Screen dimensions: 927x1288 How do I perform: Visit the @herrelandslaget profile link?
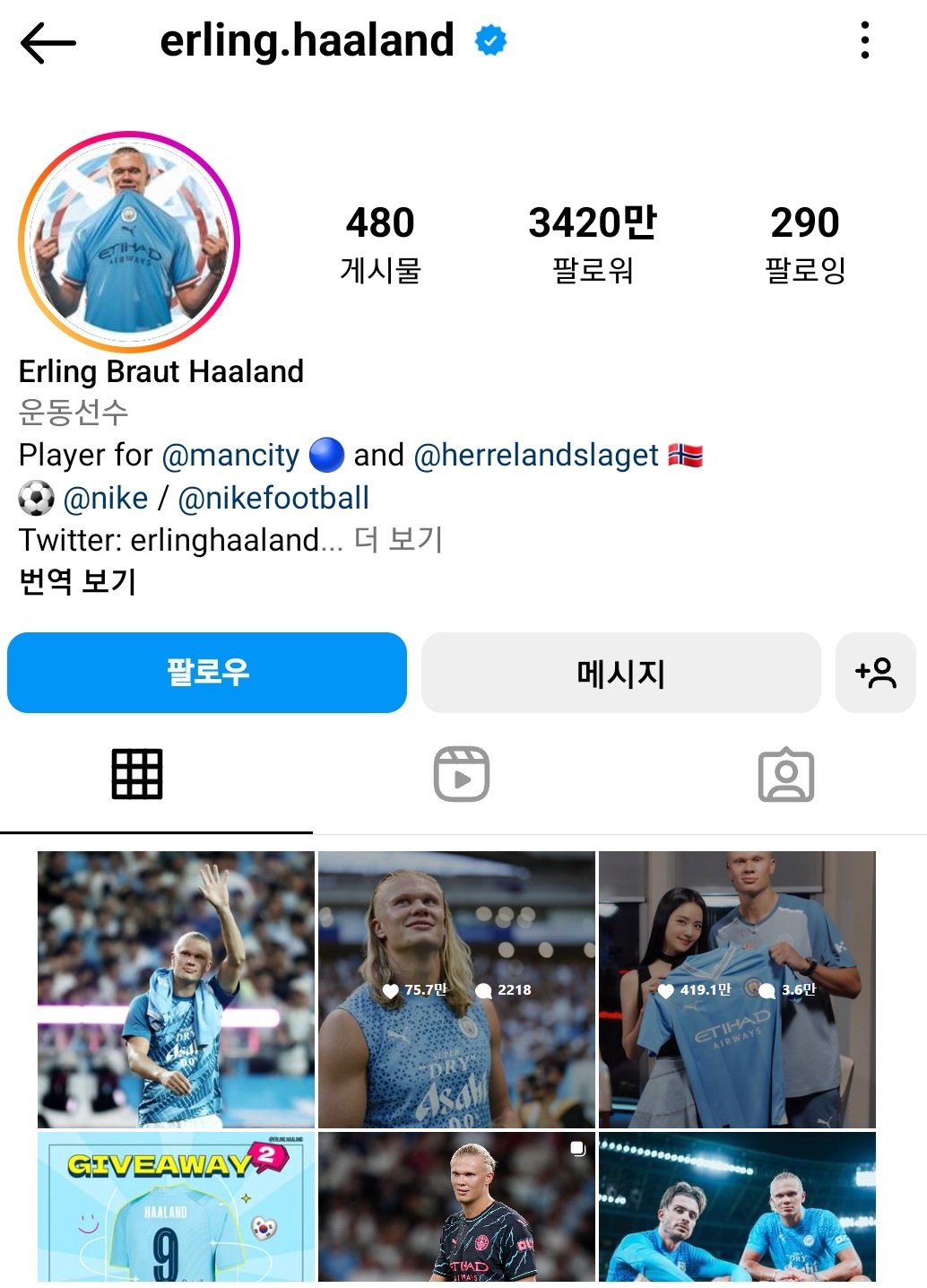[x=535, y=455]
